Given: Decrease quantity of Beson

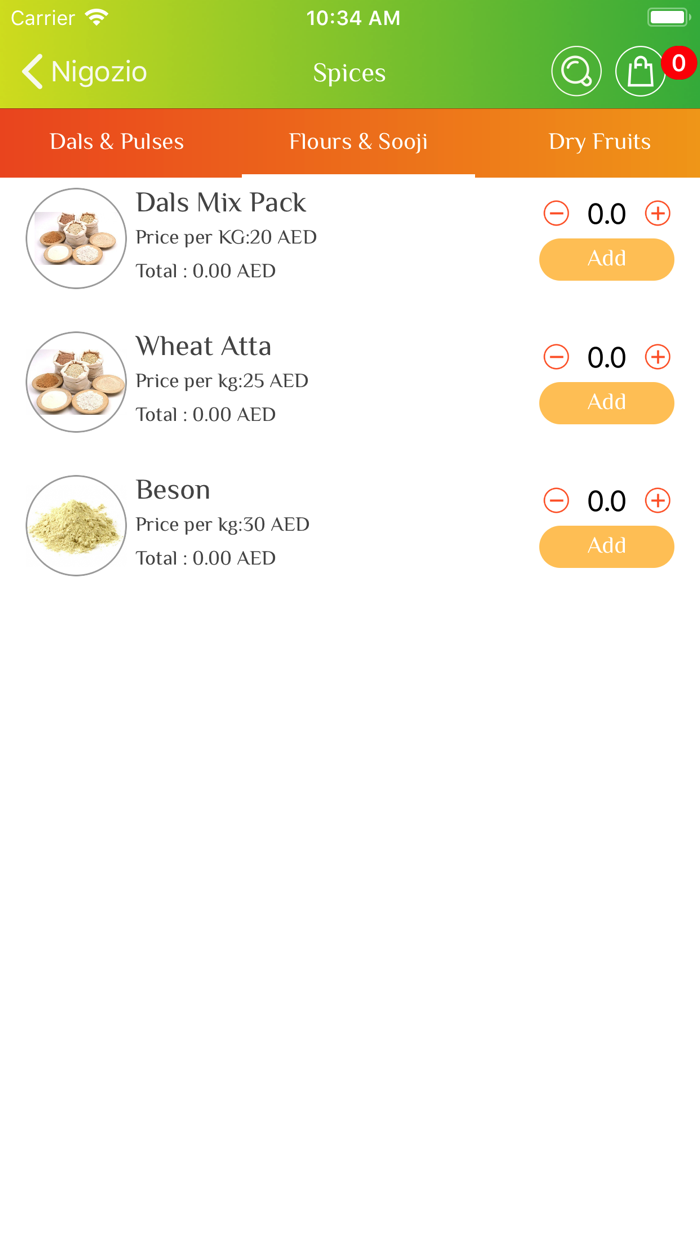Looking at the screenshot, I should pyautogui.click(x=556, y=500).
